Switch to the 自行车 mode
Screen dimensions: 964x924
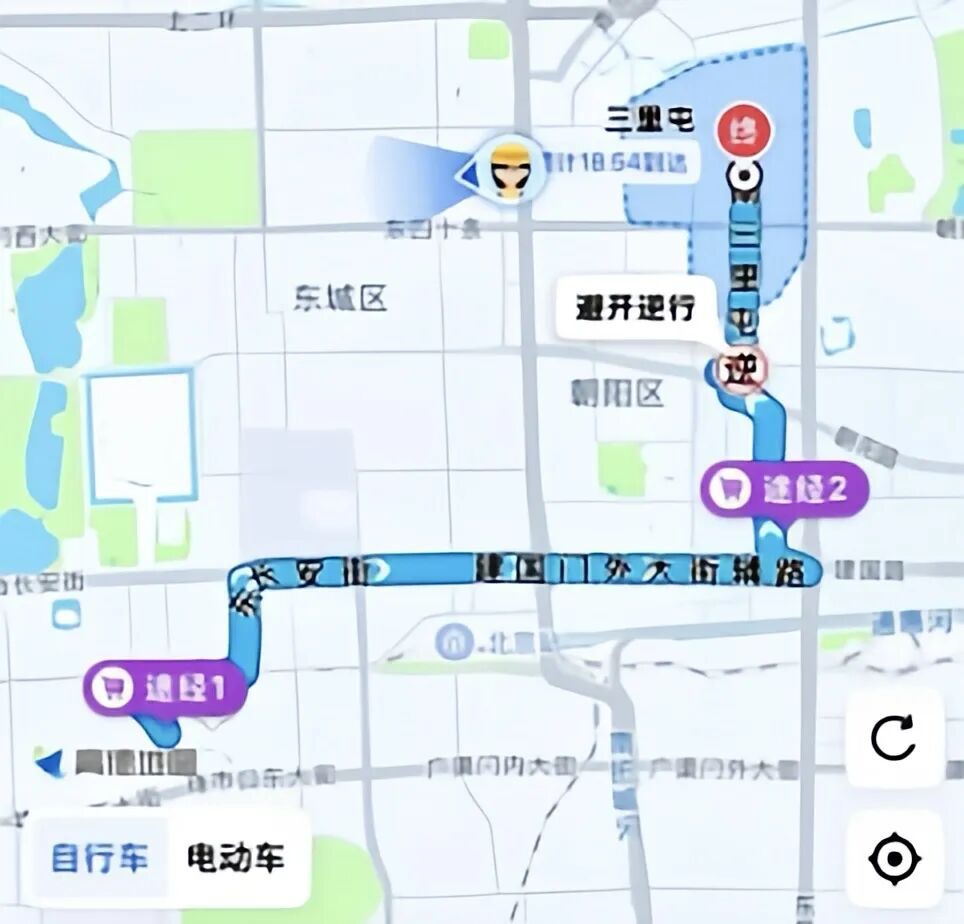[99, 858]
